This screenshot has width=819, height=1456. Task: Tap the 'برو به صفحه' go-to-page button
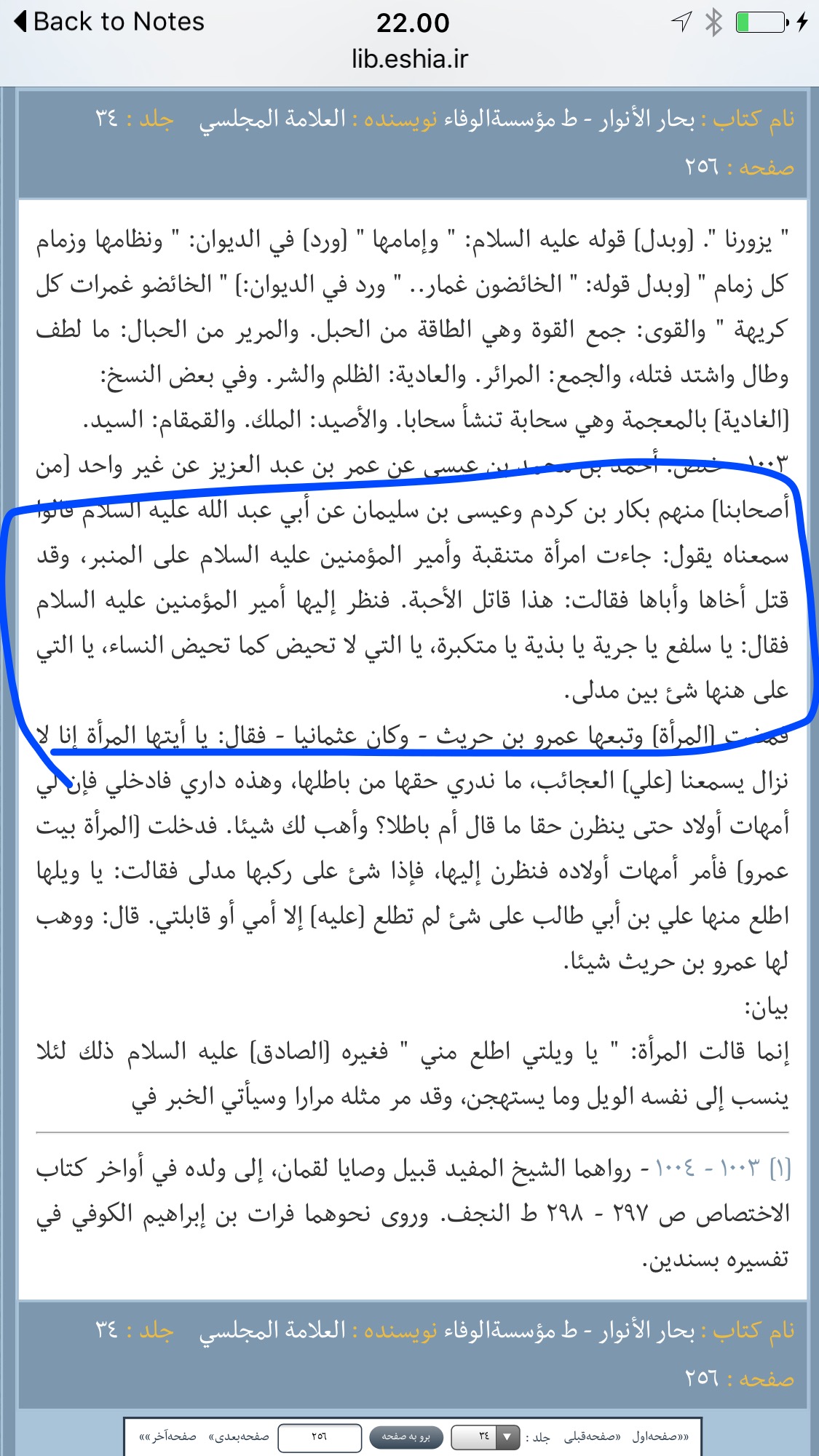coord(406,1436)
